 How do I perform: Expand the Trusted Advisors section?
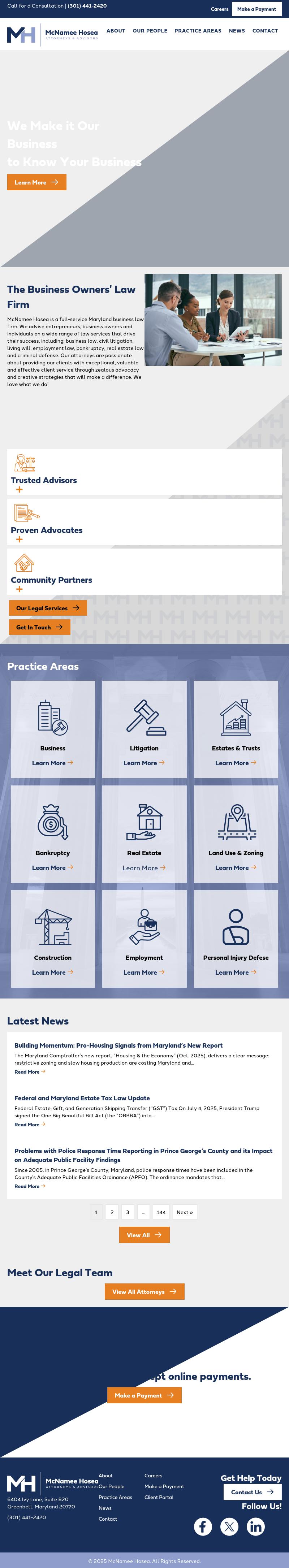click(20, 489)
